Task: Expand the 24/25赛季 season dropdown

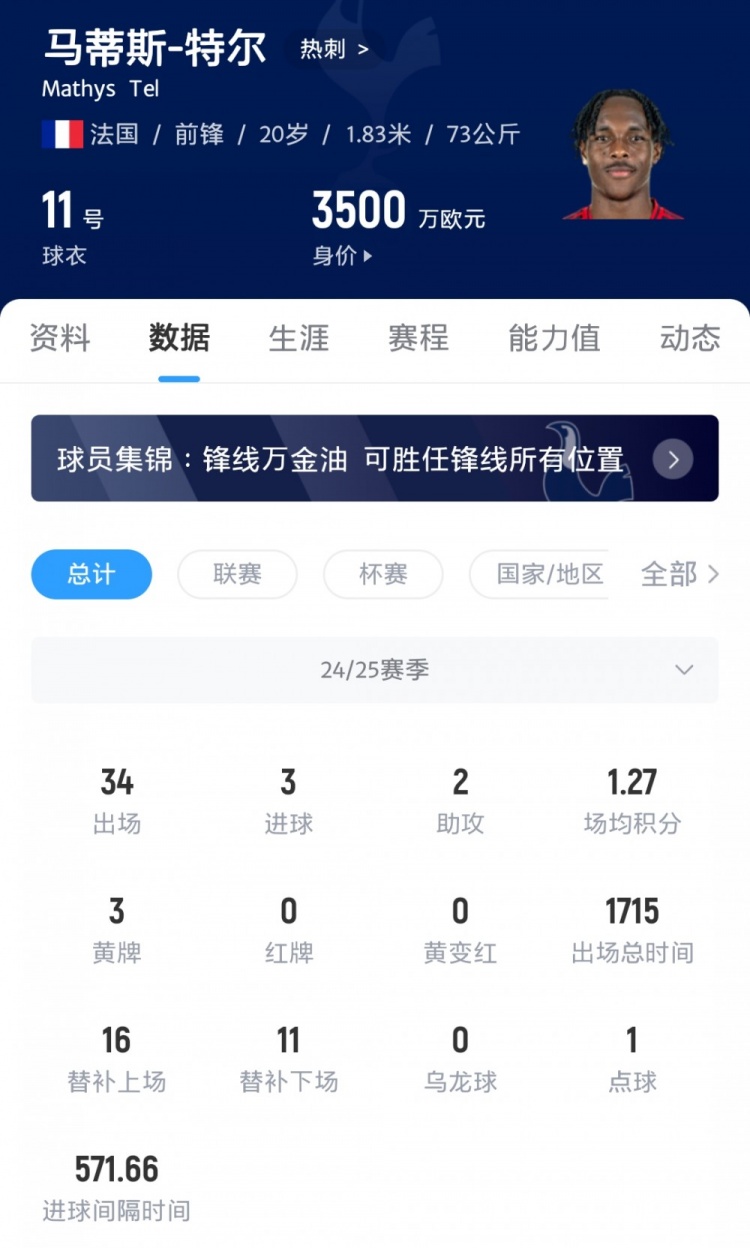Action: tap(375, 670)
